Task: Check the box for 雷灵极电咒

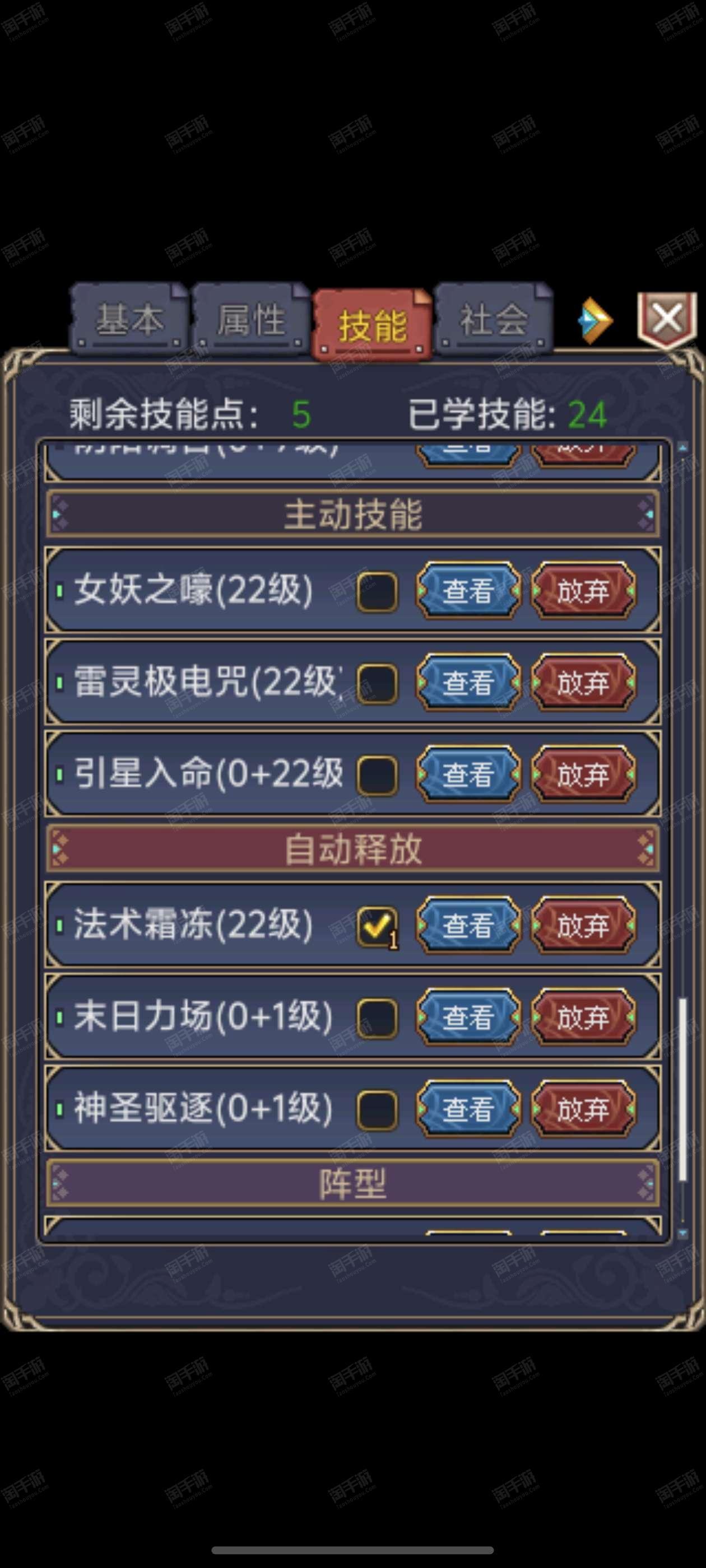Action: point(377,683)
